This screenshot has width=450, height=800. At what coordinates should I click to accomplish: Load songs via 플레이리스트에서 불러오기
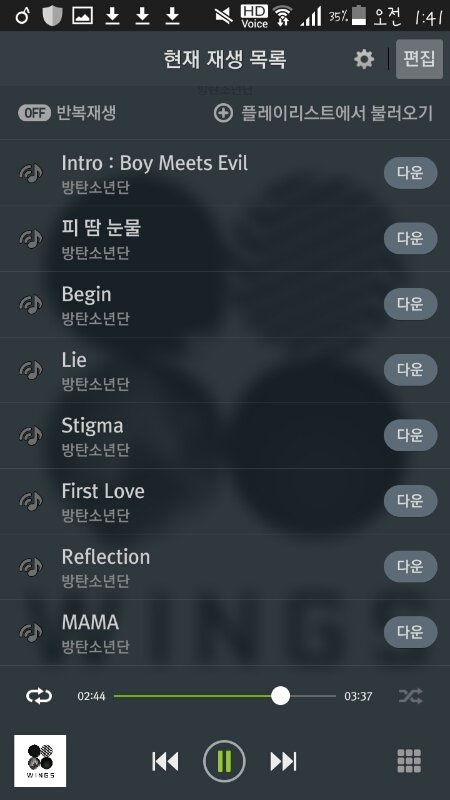(x=323, y=113)
